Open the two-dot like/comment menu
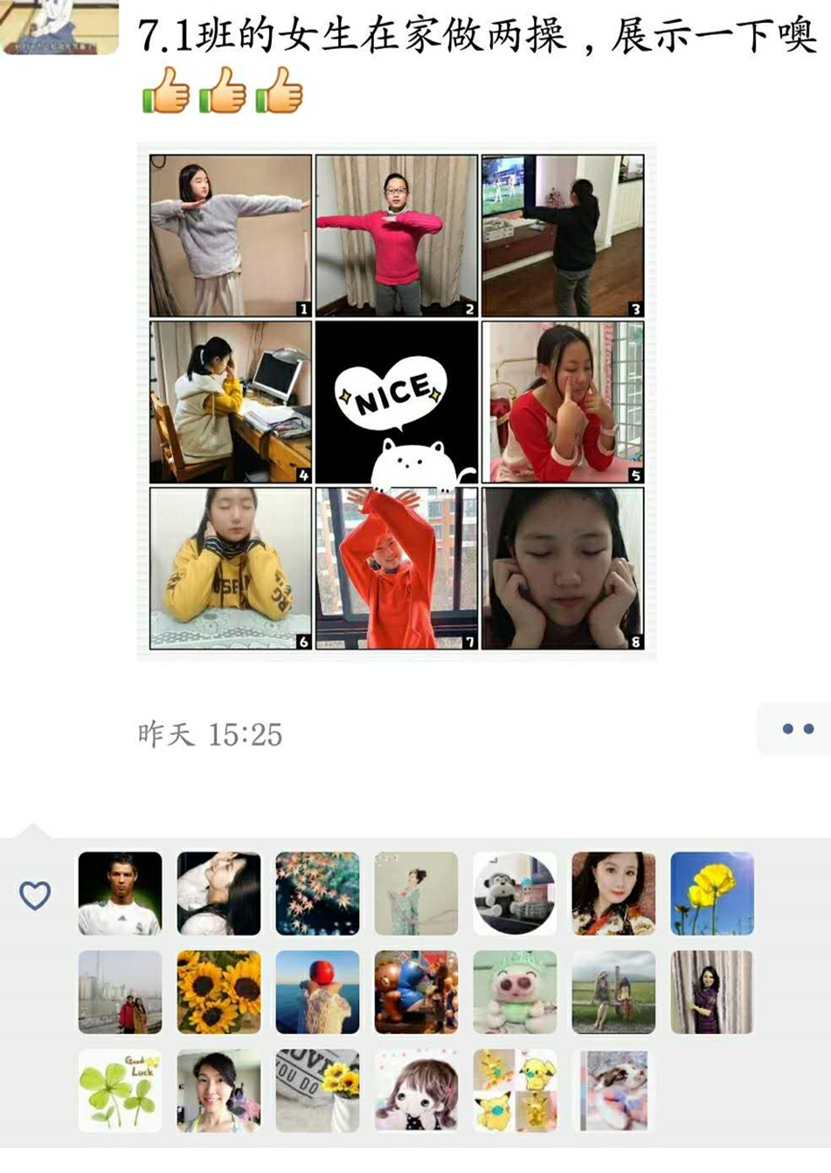 pyautogui.click(x=797, y=729)
